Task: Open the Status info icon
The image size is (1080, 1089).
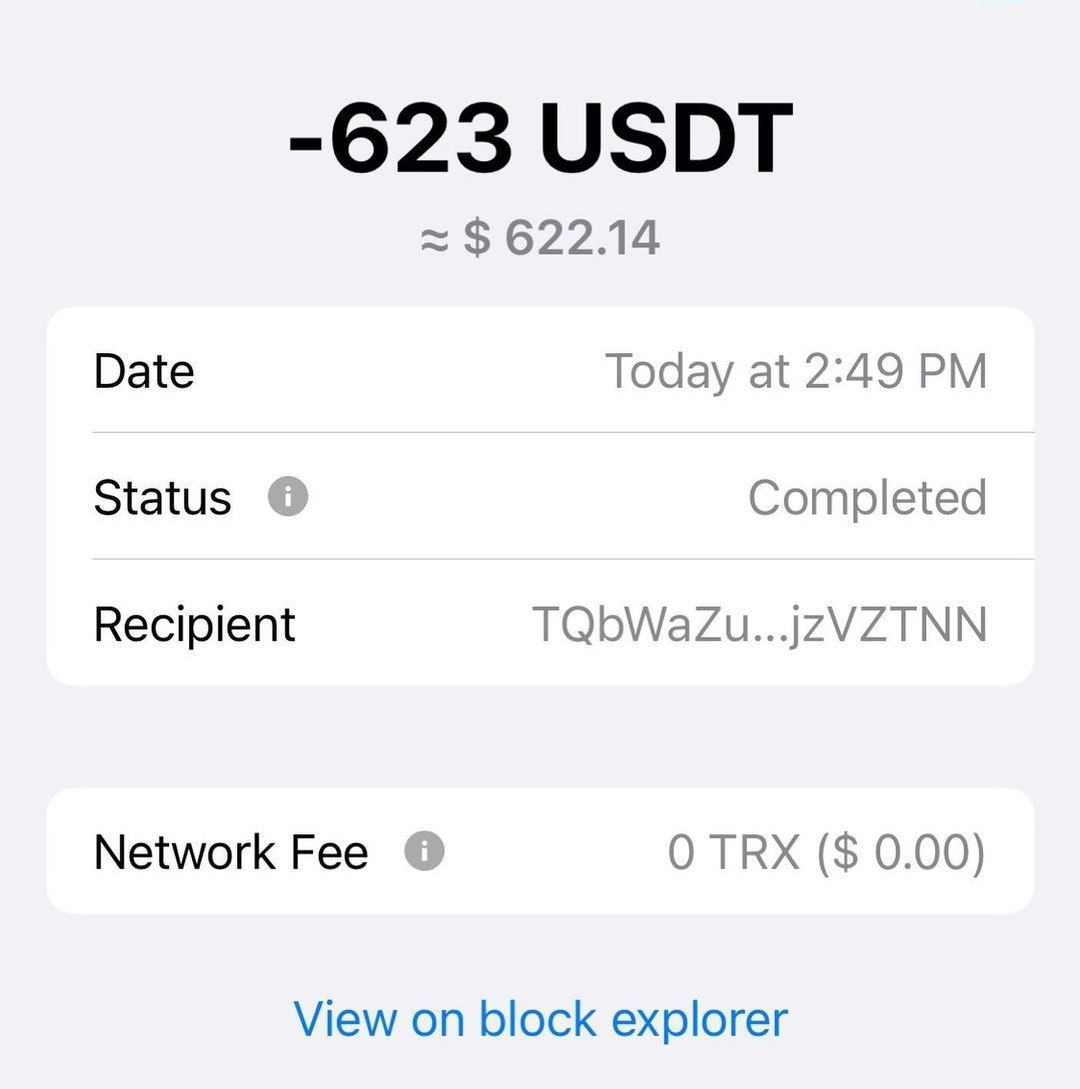Action: click(288, 497)
